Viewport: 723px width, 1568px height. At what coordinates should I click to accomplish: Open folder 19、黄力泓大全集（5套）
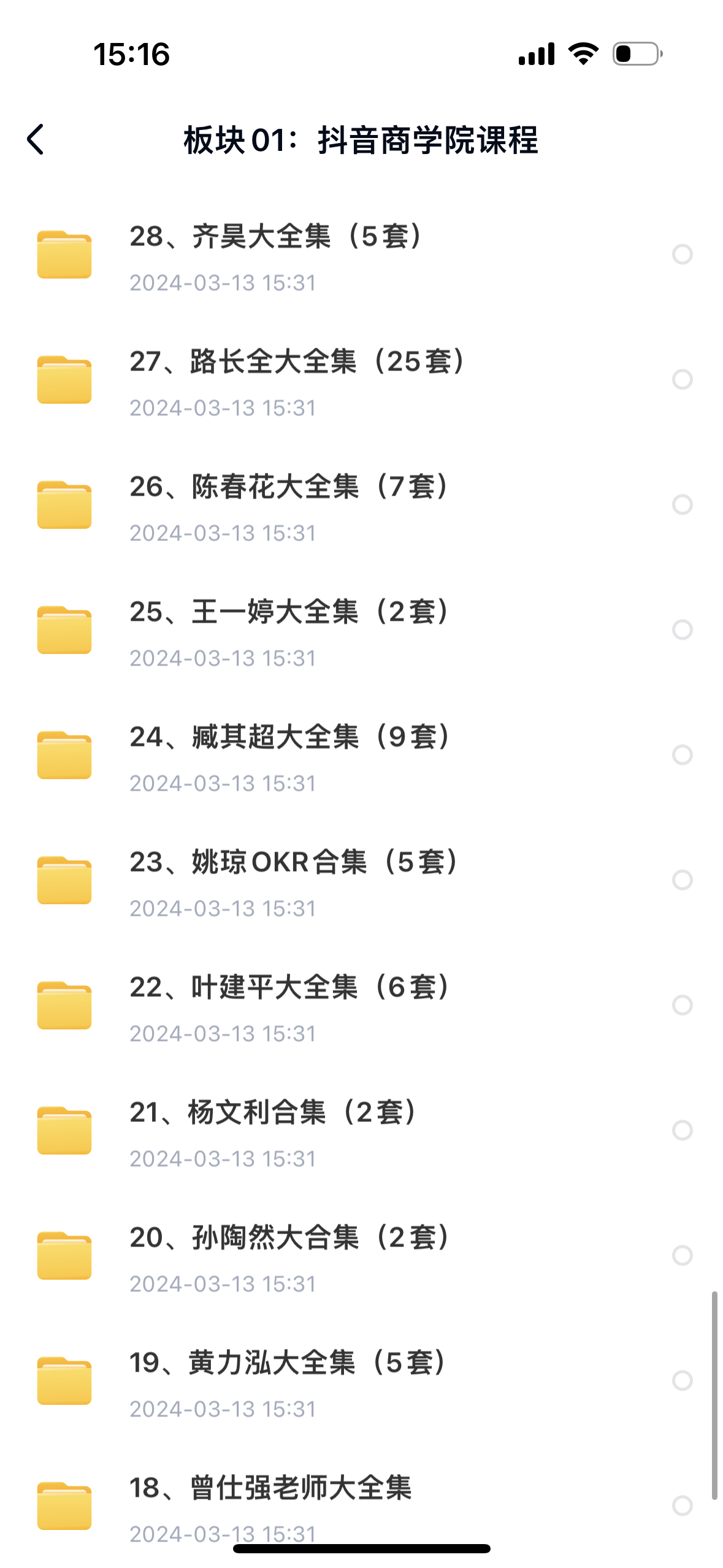[x=288, y=1363]
